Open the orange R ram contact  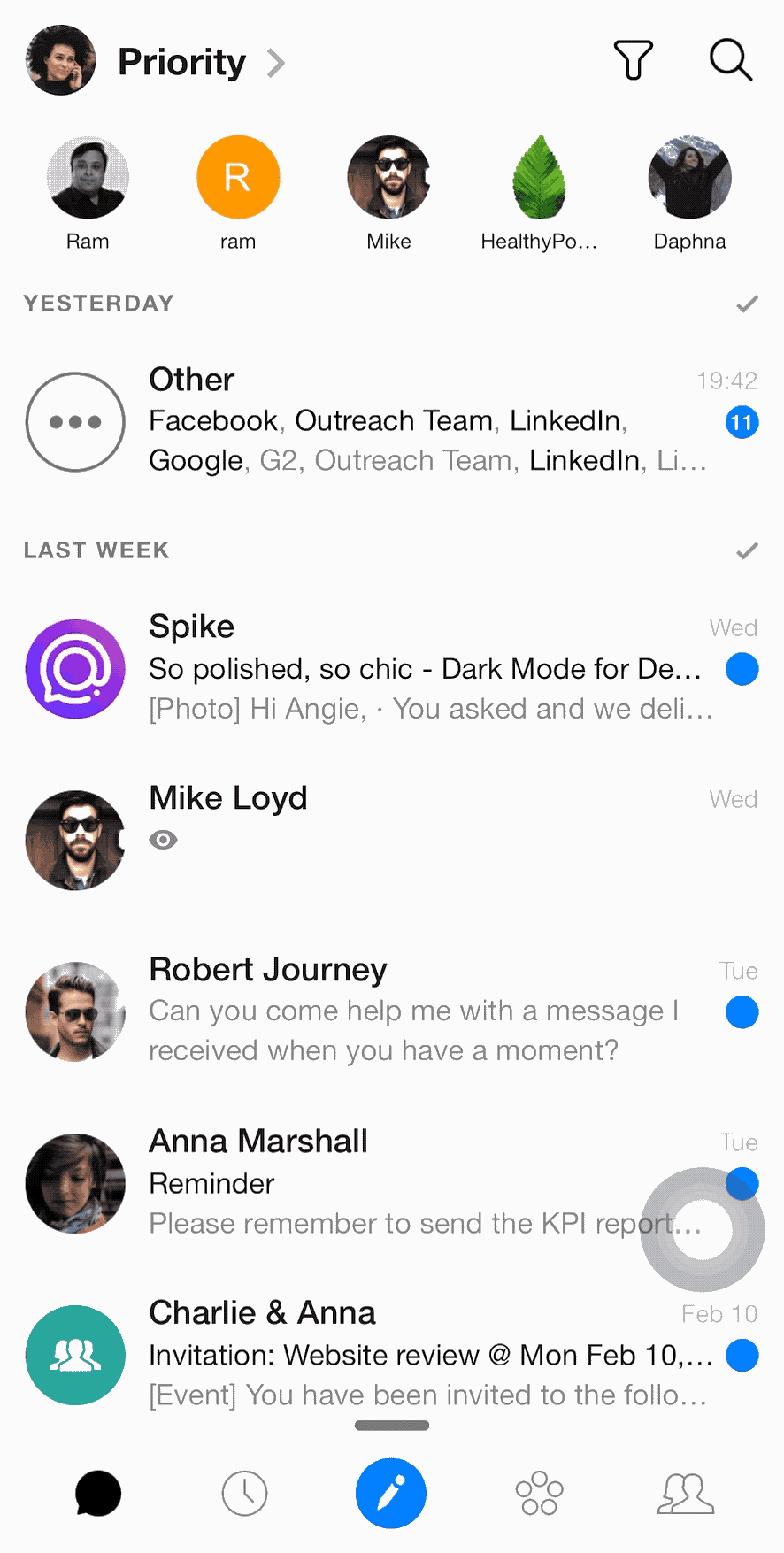click(x=238, y=178)
